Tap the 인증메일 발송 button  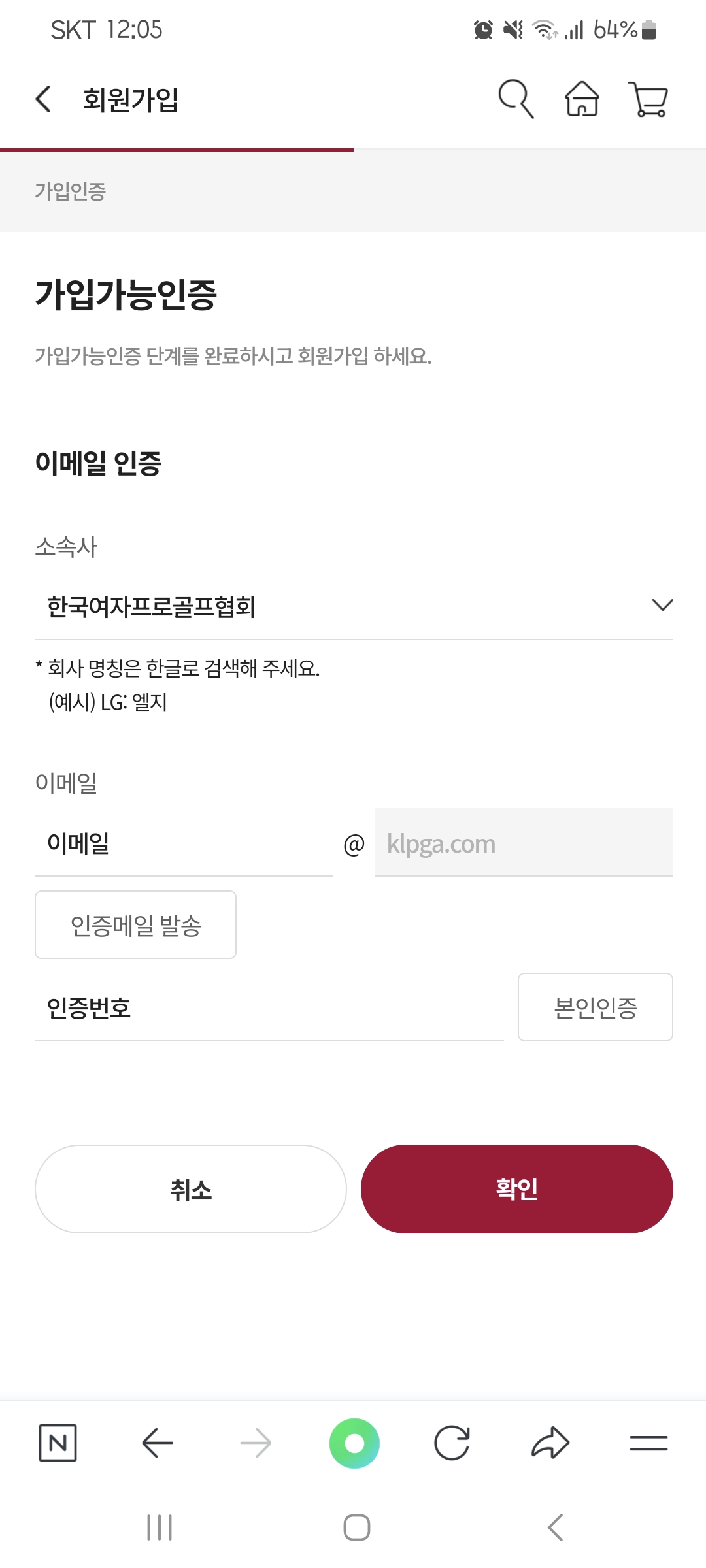point(135,925)
